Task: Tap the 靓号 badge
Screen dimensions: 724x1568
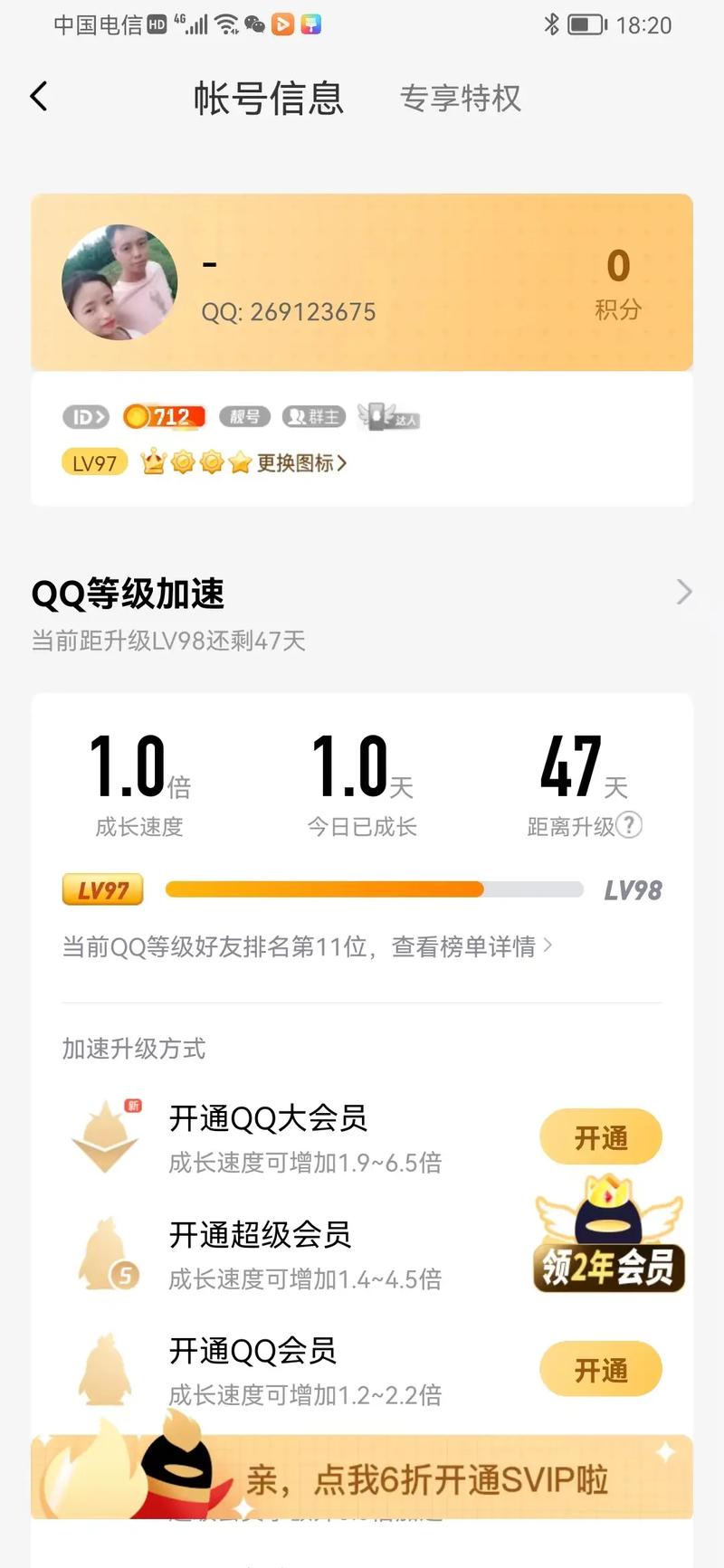Action: pos(244,417)
